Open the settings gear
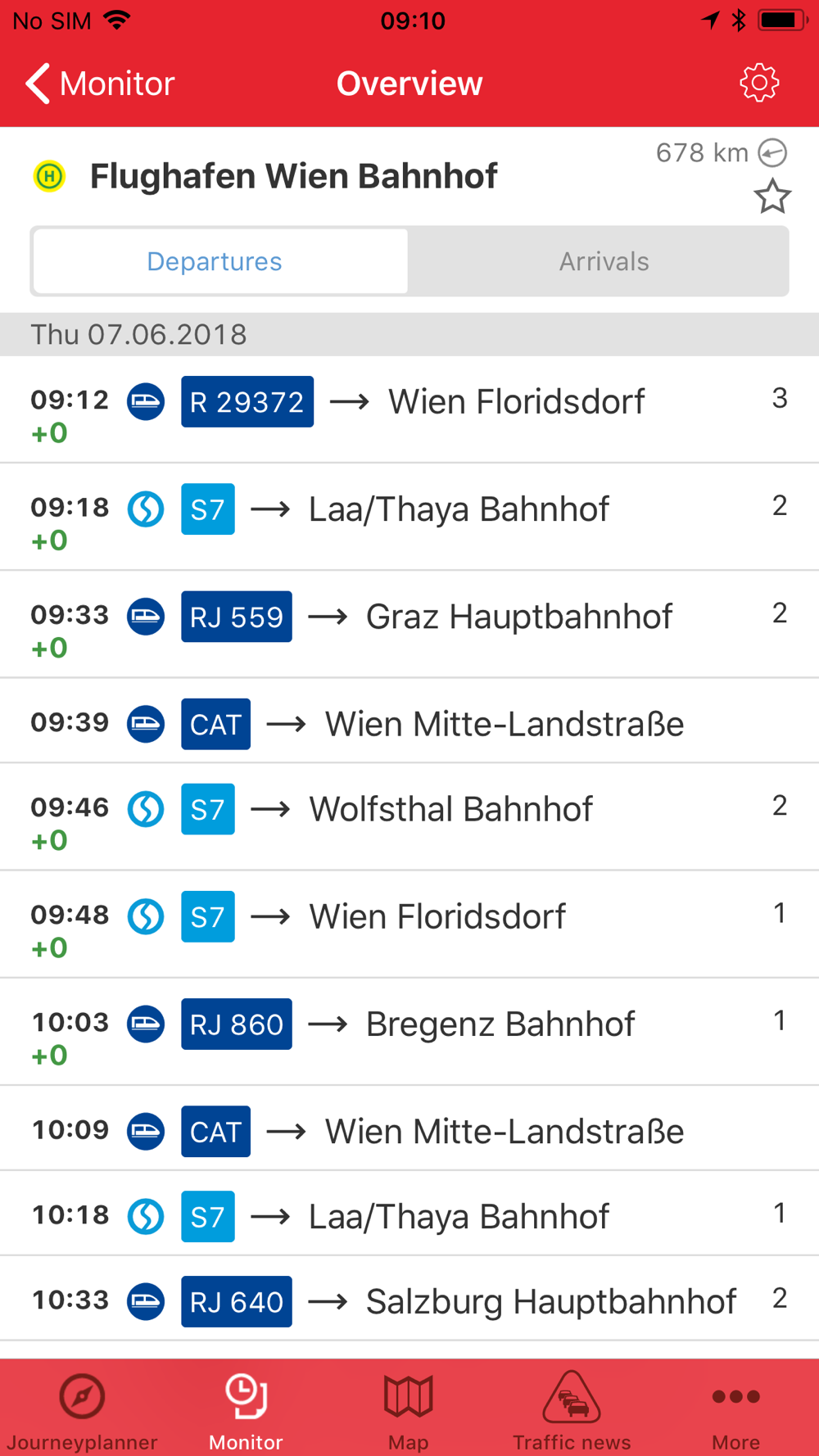 759,83
